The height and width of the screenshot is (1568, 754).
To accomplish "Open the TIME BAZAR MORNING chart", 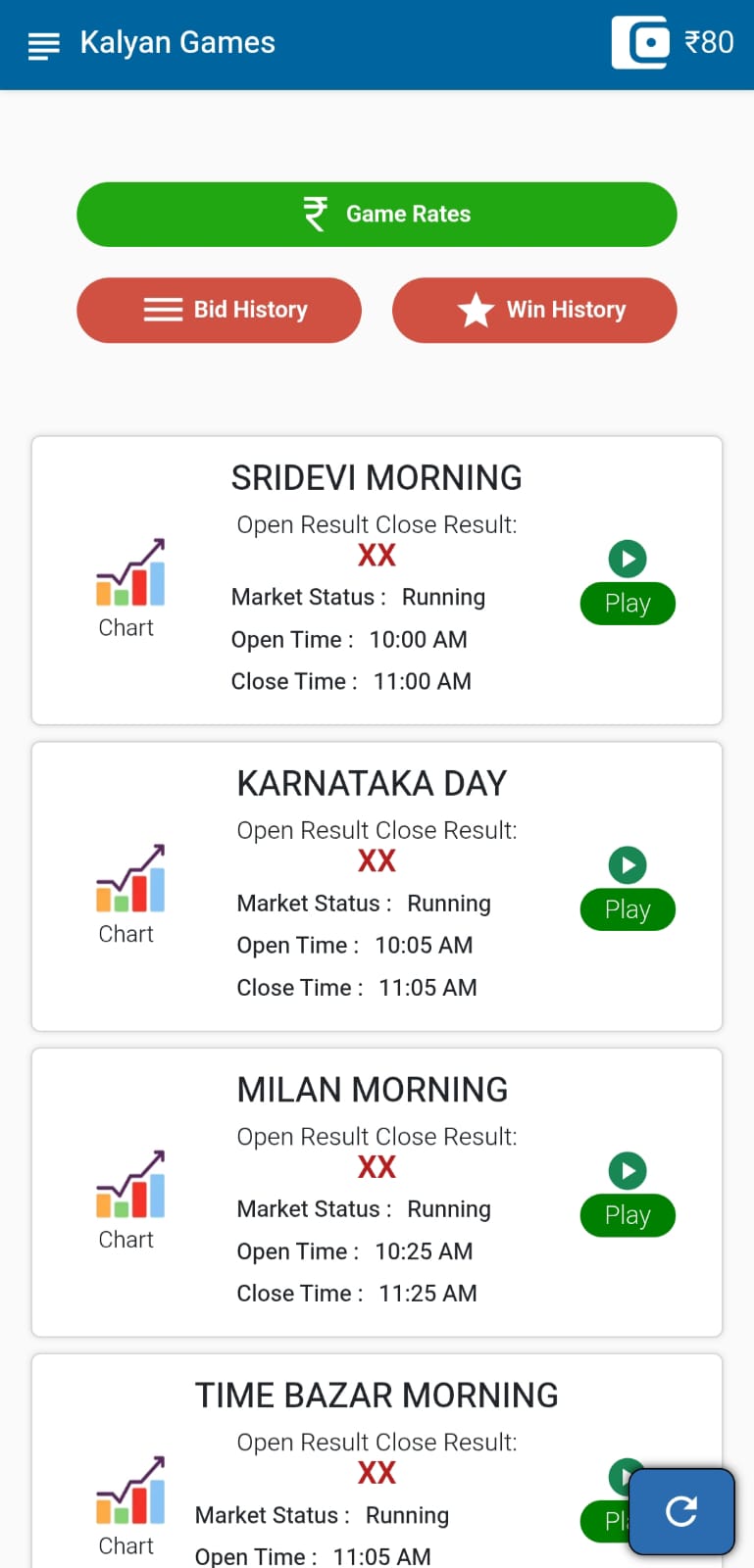I will click(x=128, y=1506).
